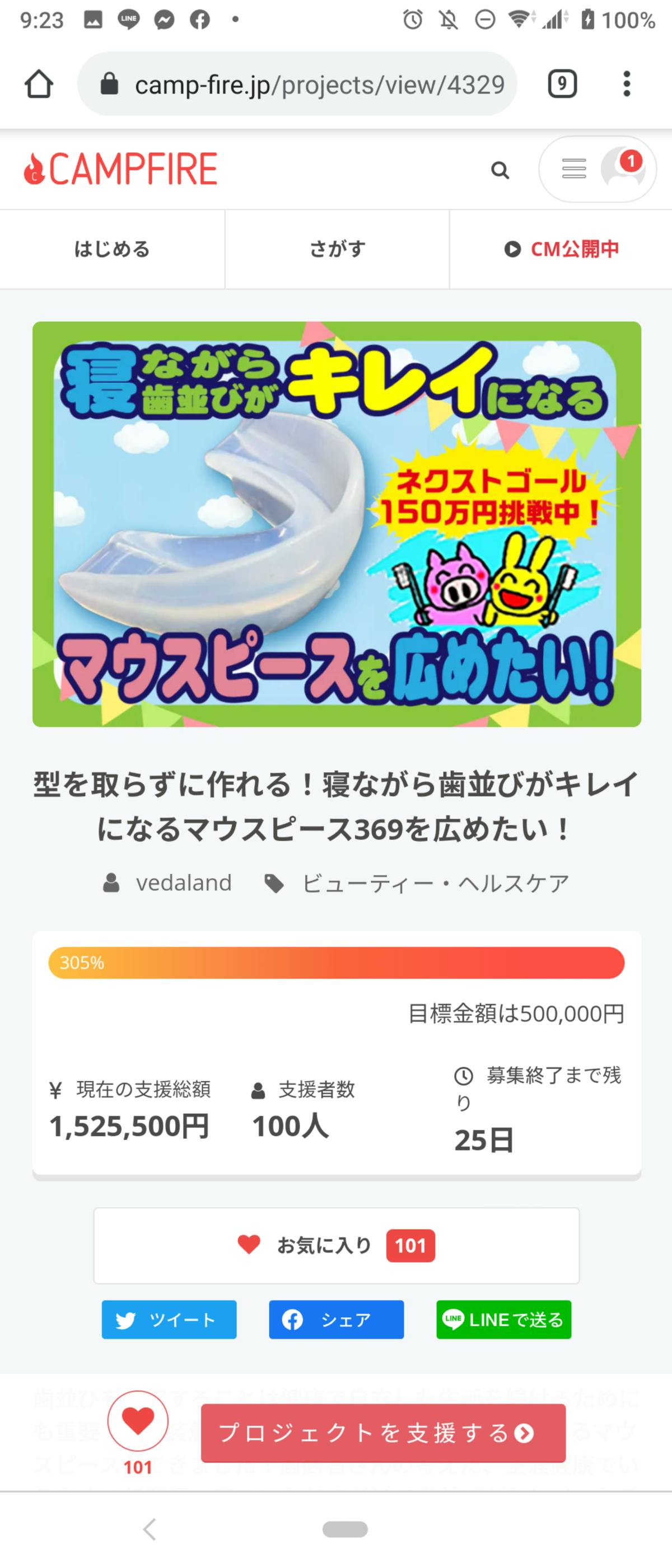672x1568 pixels.
Task: Open the CAMPFIRE search icon
Action: pos(500,170)
